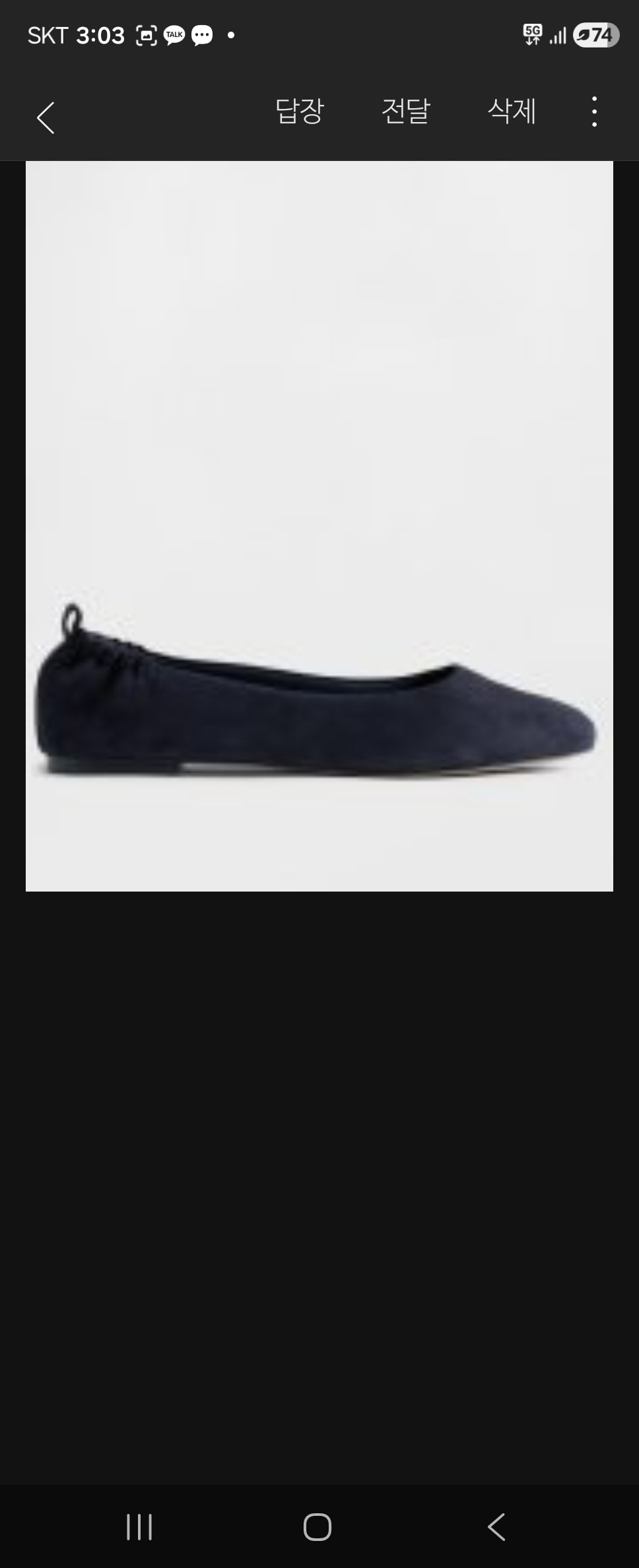
Task: Tap the chat bubble notification icon
Action: 202,34
